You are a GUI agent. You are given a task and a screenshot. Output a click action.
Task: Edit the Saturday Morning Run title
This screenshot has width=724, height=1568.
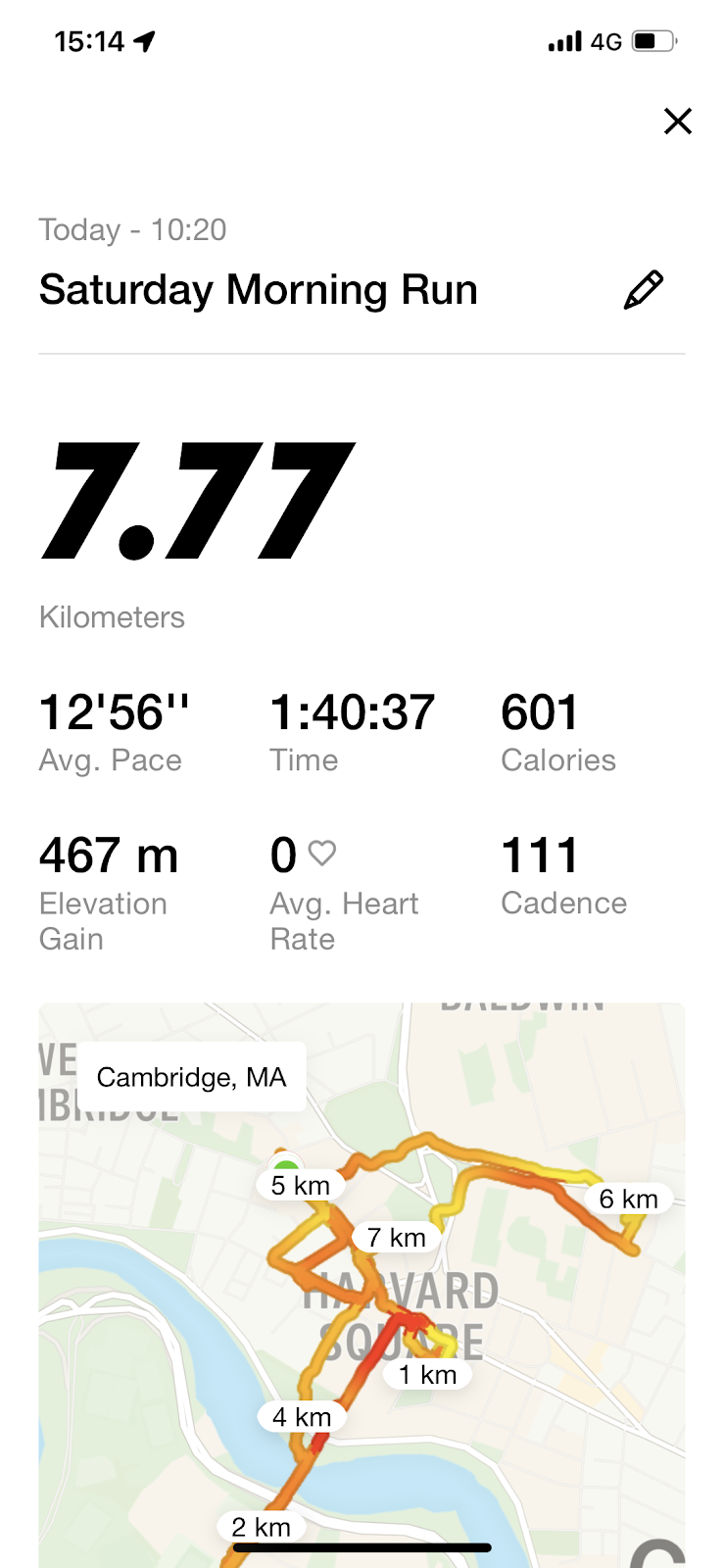click(x=644, y=290)
